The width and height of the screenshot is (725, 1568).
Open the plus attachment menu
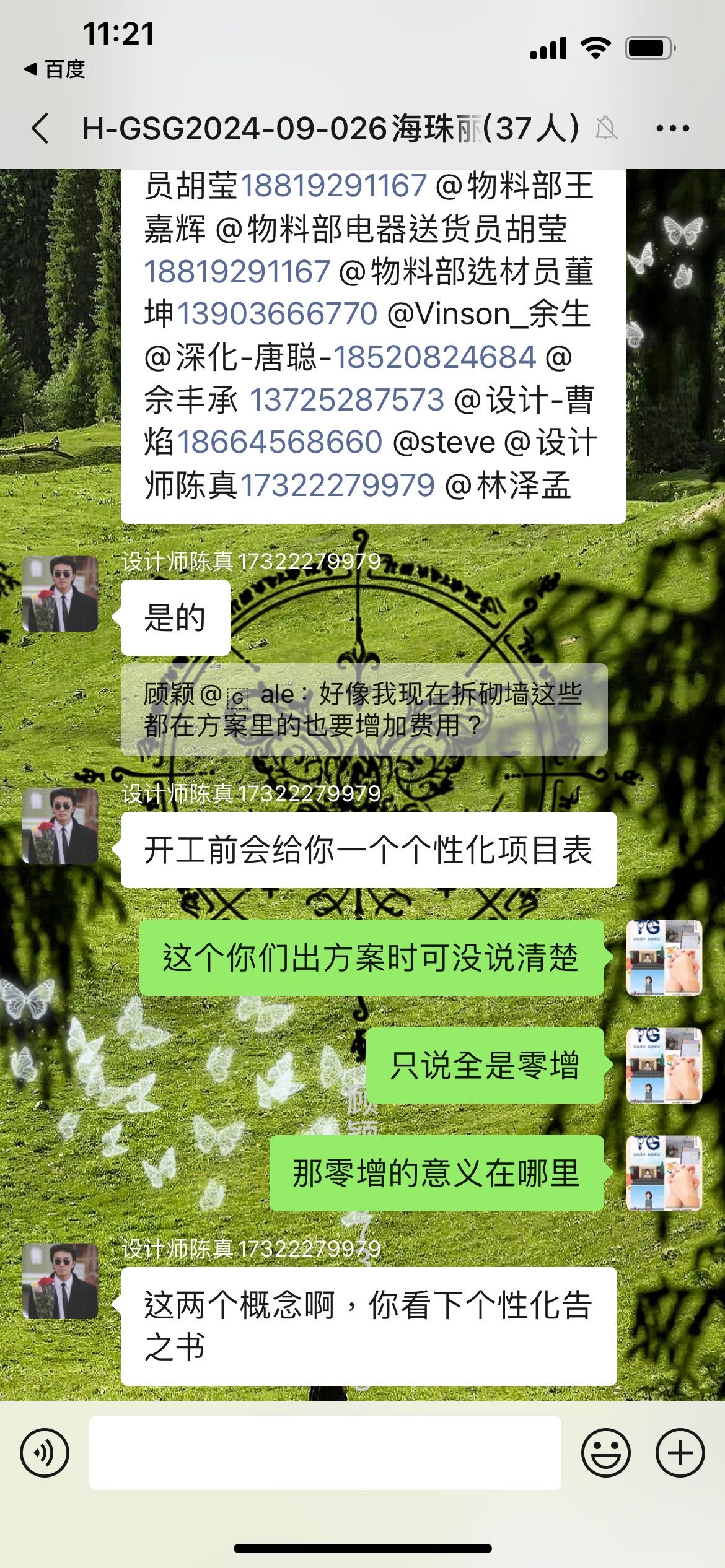(680, 1452)
